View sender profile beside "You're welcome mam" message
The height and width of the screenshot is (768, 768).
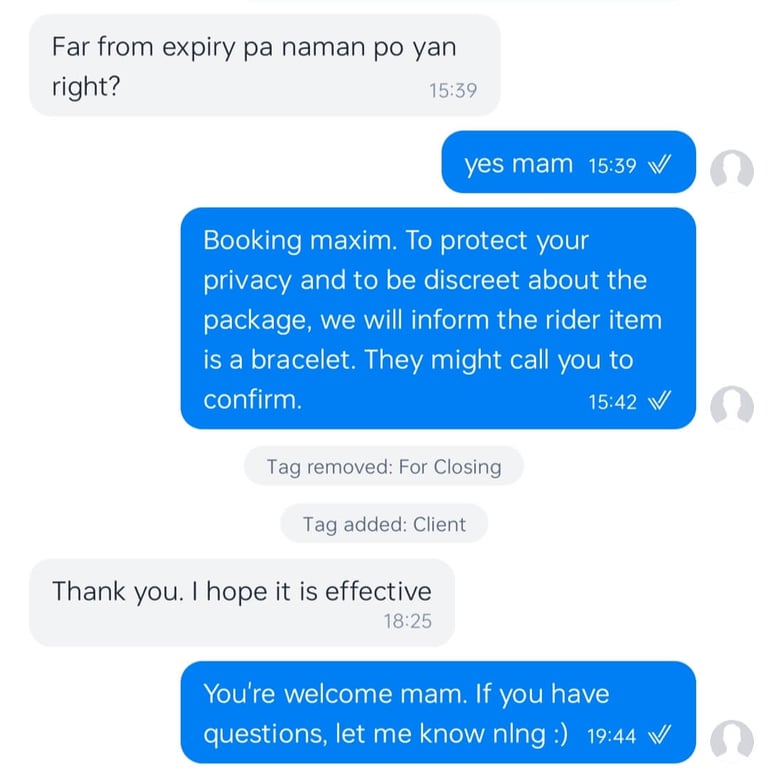(x=731, y=742)
